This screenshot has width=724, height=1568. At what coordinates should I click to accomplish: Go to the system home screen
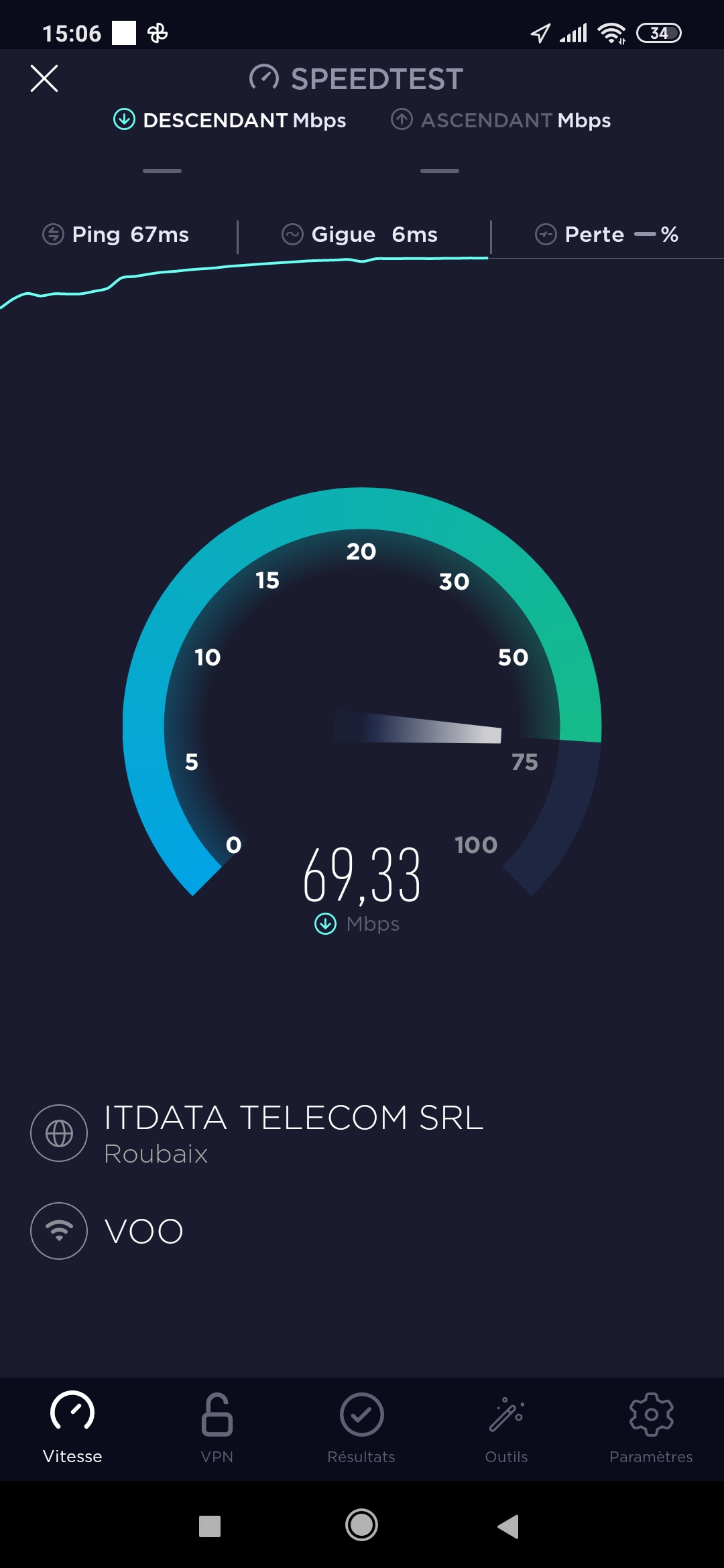pyautogui.click(x=362, y=1526)
